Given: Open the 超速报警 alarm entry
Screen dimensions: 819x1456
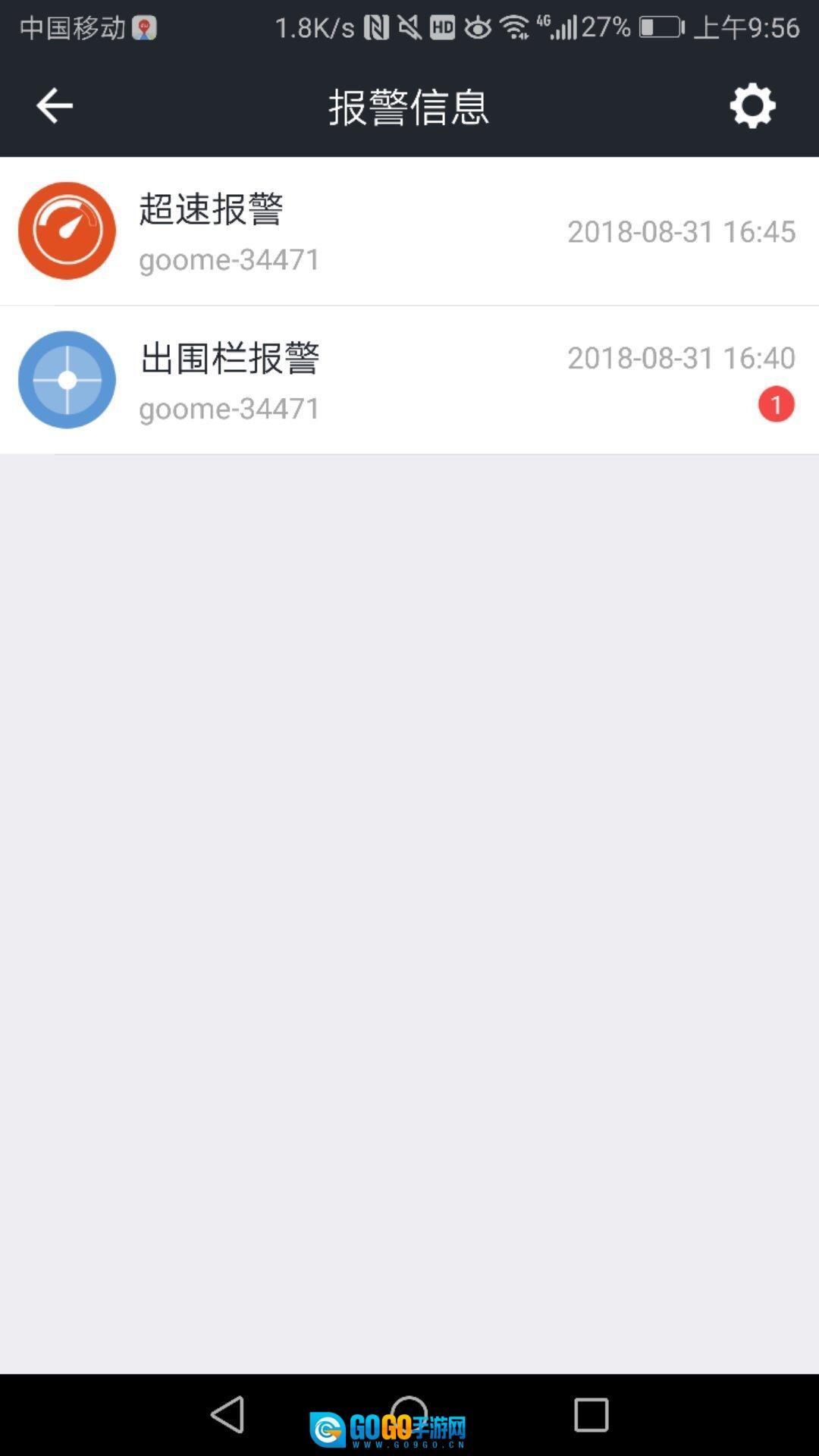Looking at the screenshot, I should (x=409, y=231).
